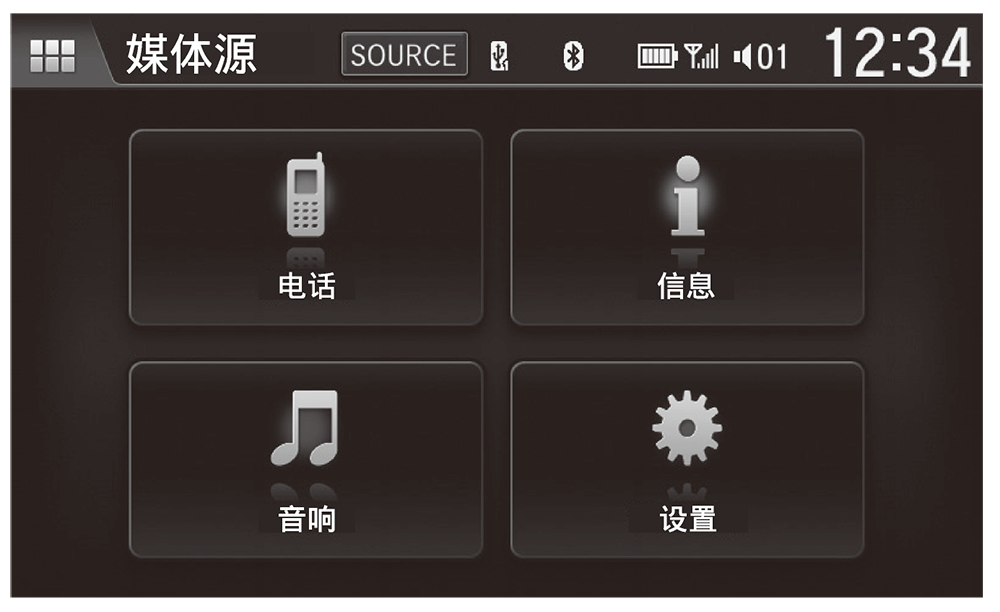
Task: Select the 音响 audio tile
Action: click(306, 460)
